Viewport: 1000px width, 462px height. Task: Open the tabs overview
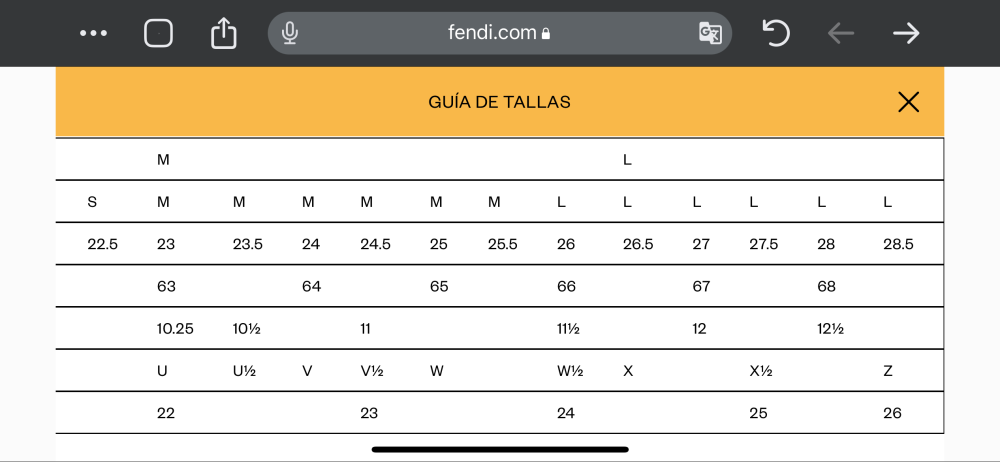[x=158, y=33]
